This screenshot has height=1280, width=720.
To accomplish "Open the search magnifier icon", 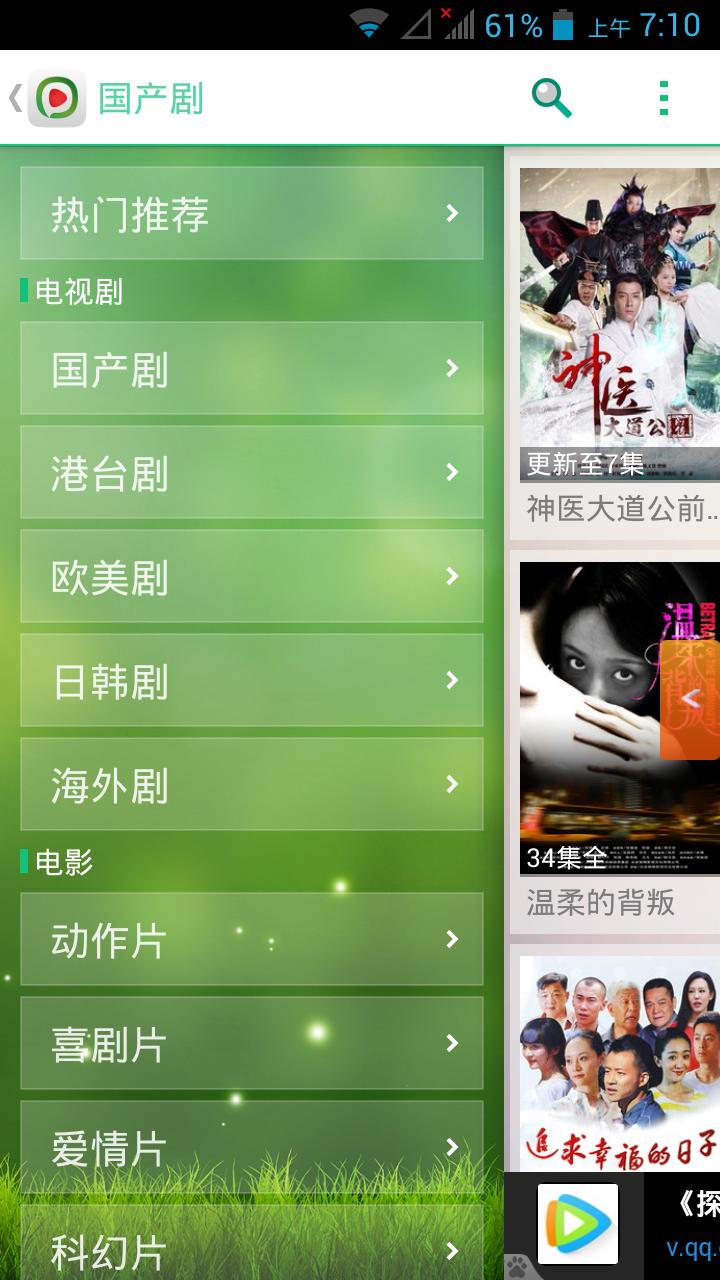I will [551, 98].
